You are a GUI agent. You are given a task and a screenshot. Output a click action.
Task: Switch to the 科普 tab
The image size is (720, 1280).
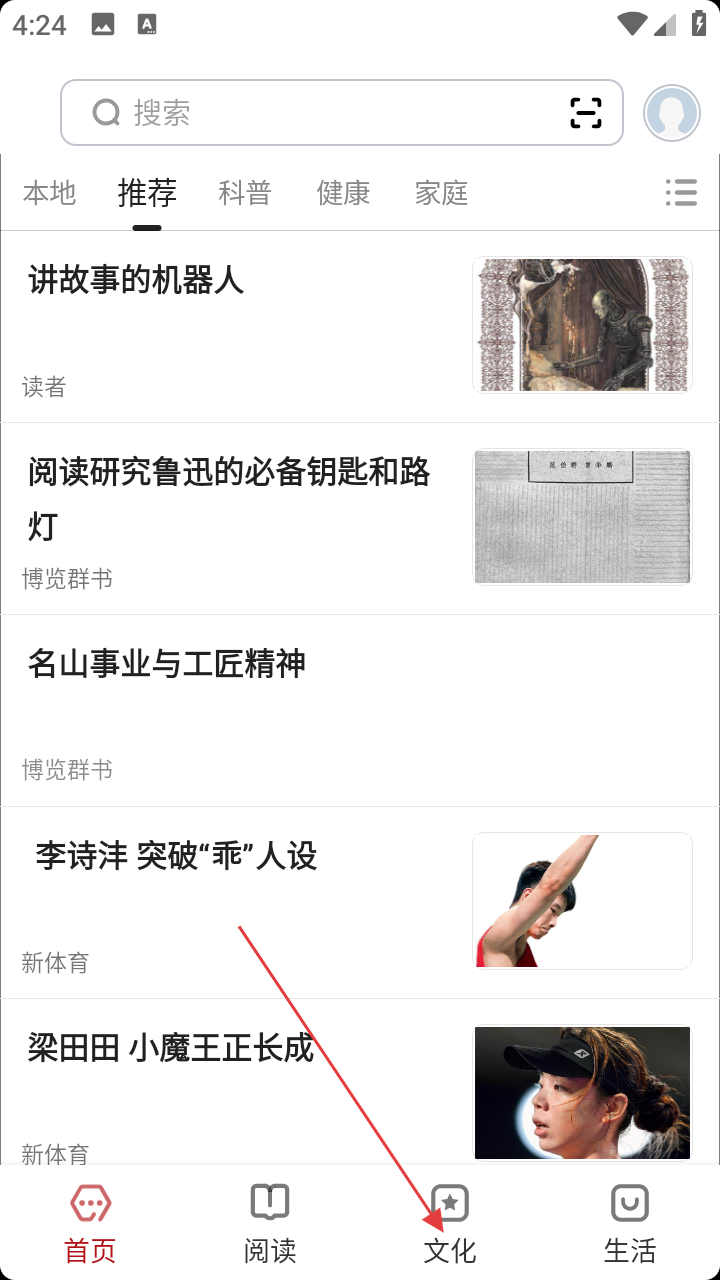pyautogui.click(x=245, y=193)
